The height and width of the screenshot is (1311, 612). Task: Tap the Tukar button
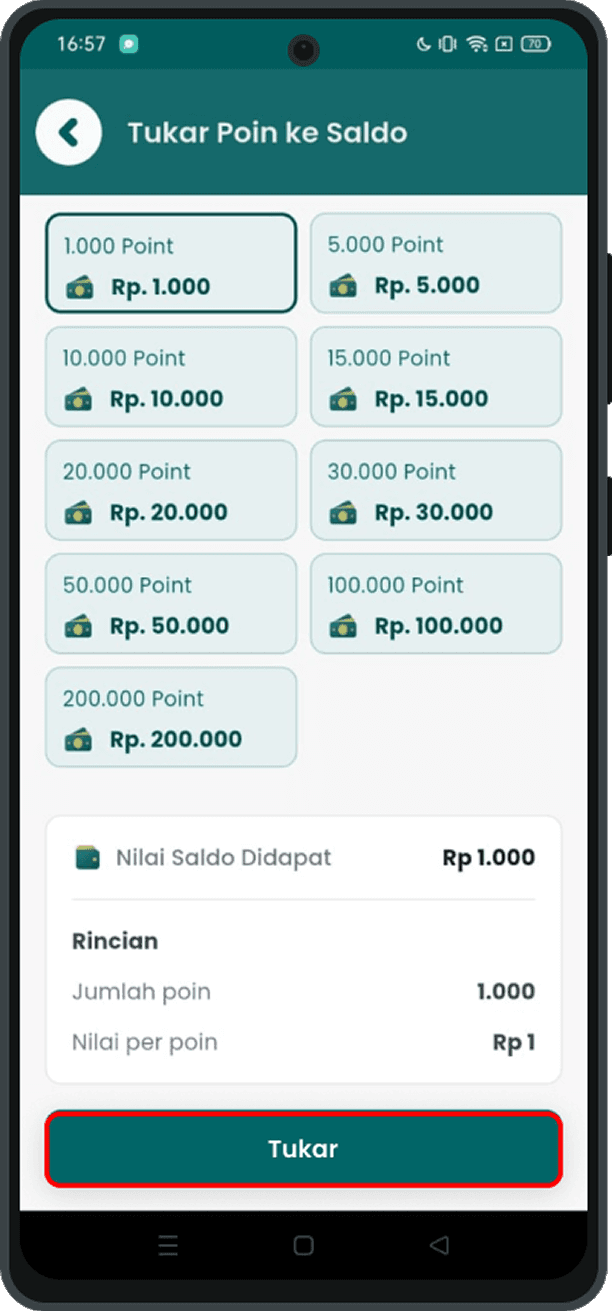[303, 1149]
